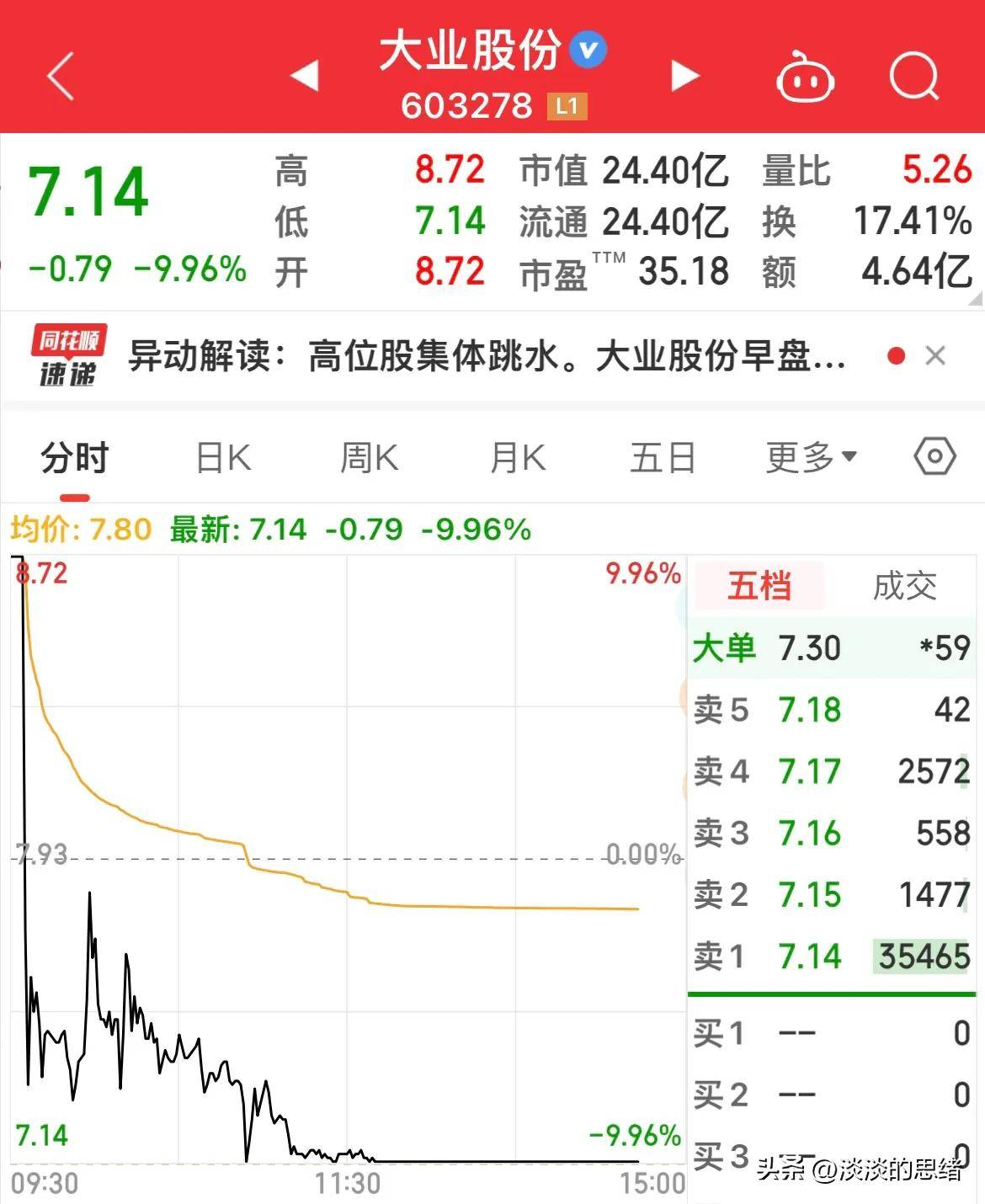
Task: Toggle the L1 quote level indicator
Action: pyautogui.click(x=566, y=106)
